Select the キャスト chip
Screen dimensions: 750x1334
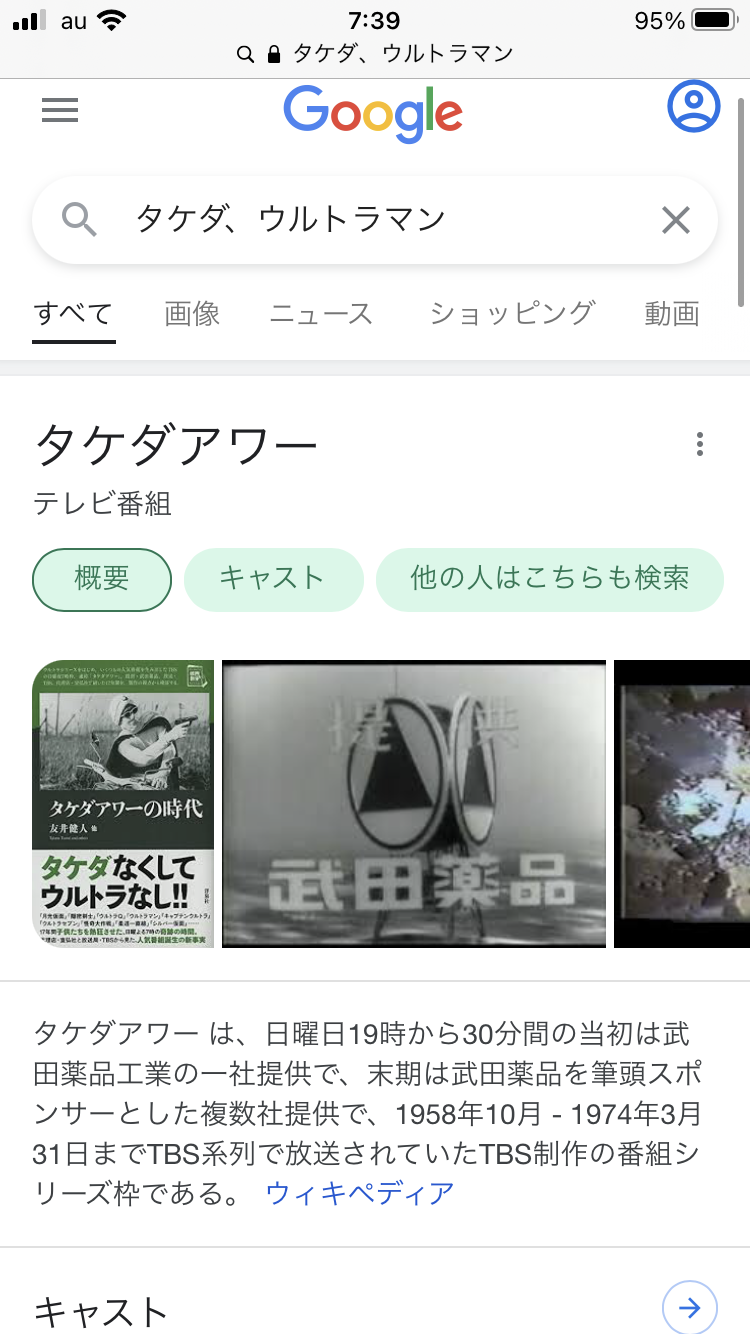pyautogui.click(x=273, y=579)
